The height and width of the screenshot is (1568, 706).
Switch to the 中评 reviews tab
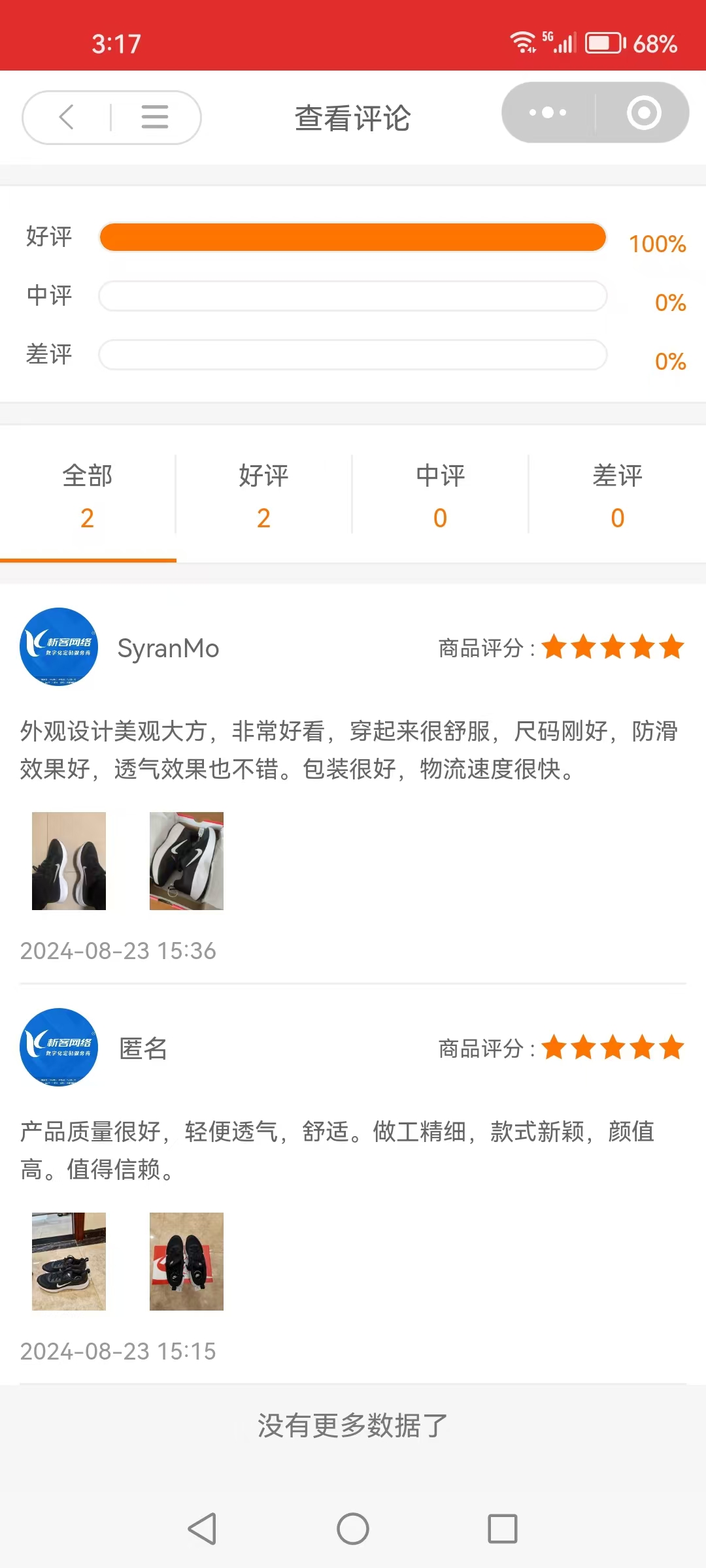[x=440, y=495]
